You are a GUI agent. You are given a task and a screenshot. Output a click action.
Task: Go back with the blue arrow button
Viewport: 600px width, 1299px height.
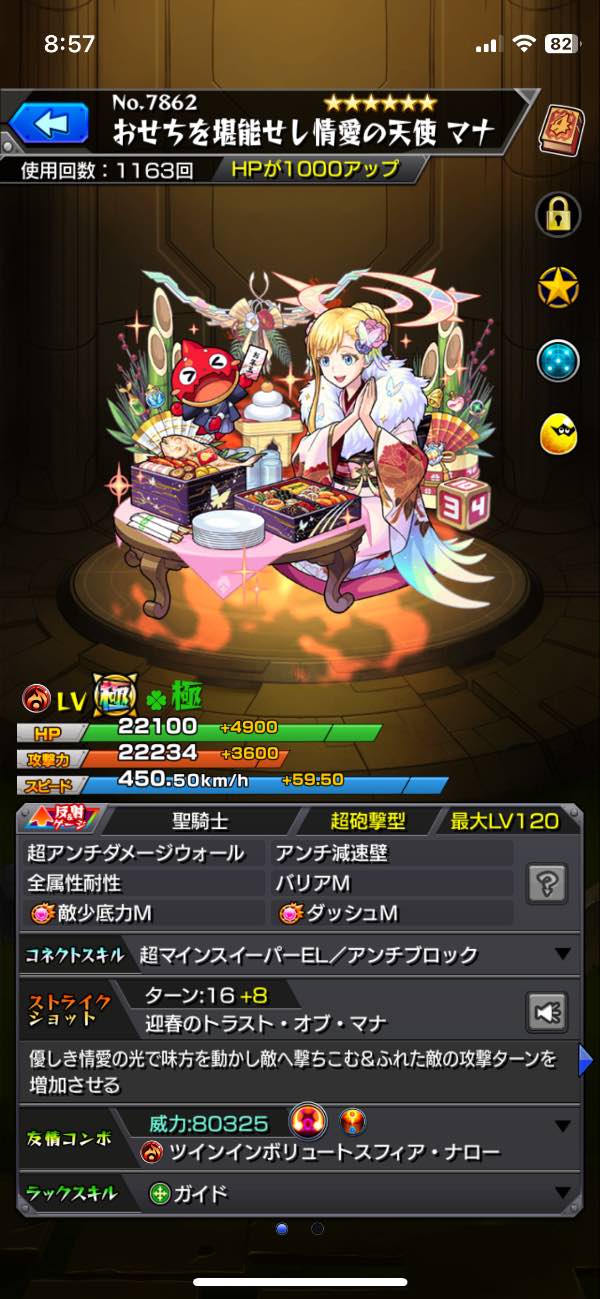point(49,124)
